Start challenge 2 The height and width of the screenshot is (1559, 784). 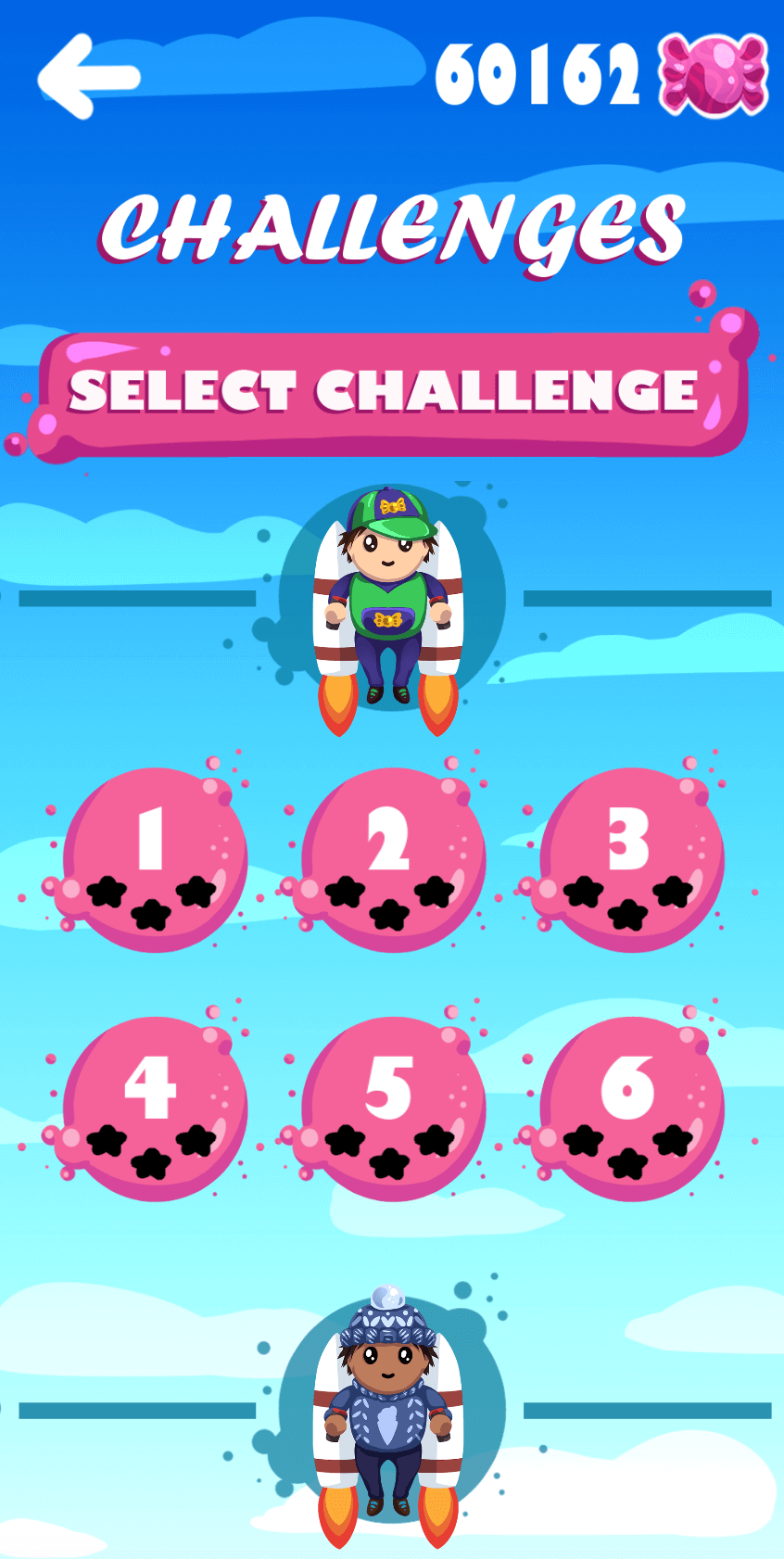[x=392, y=859]
